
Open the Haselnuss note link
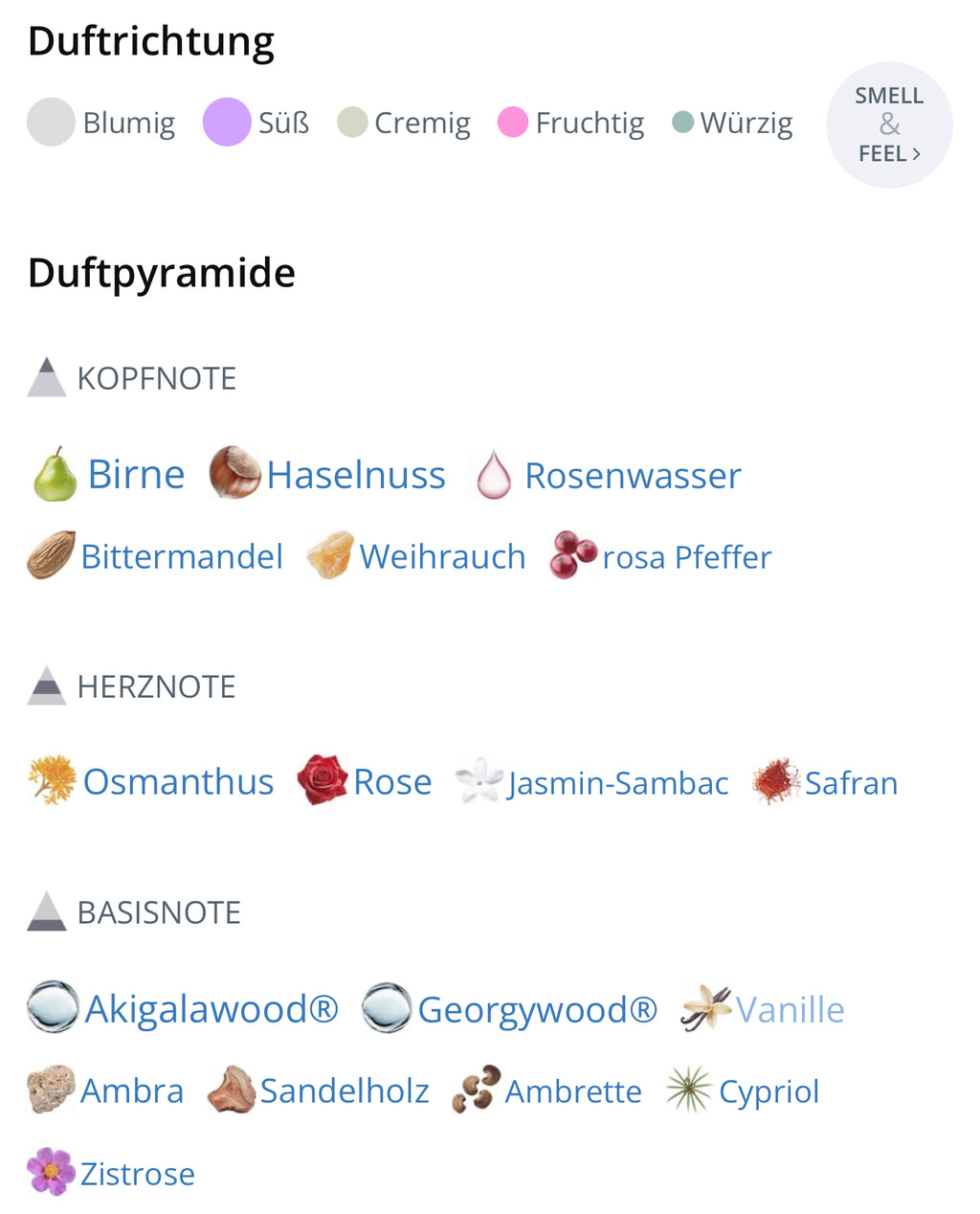point(355,475)
